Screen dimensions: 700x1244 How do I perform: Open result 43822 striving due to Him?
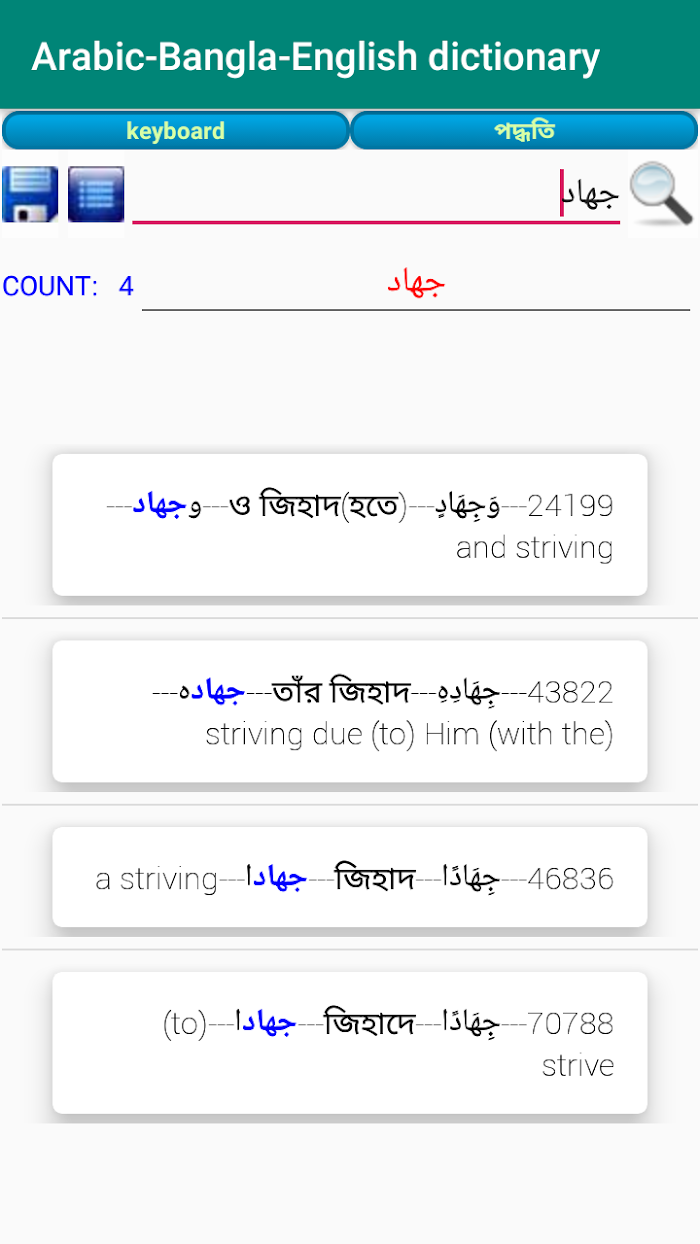point(350,711)
